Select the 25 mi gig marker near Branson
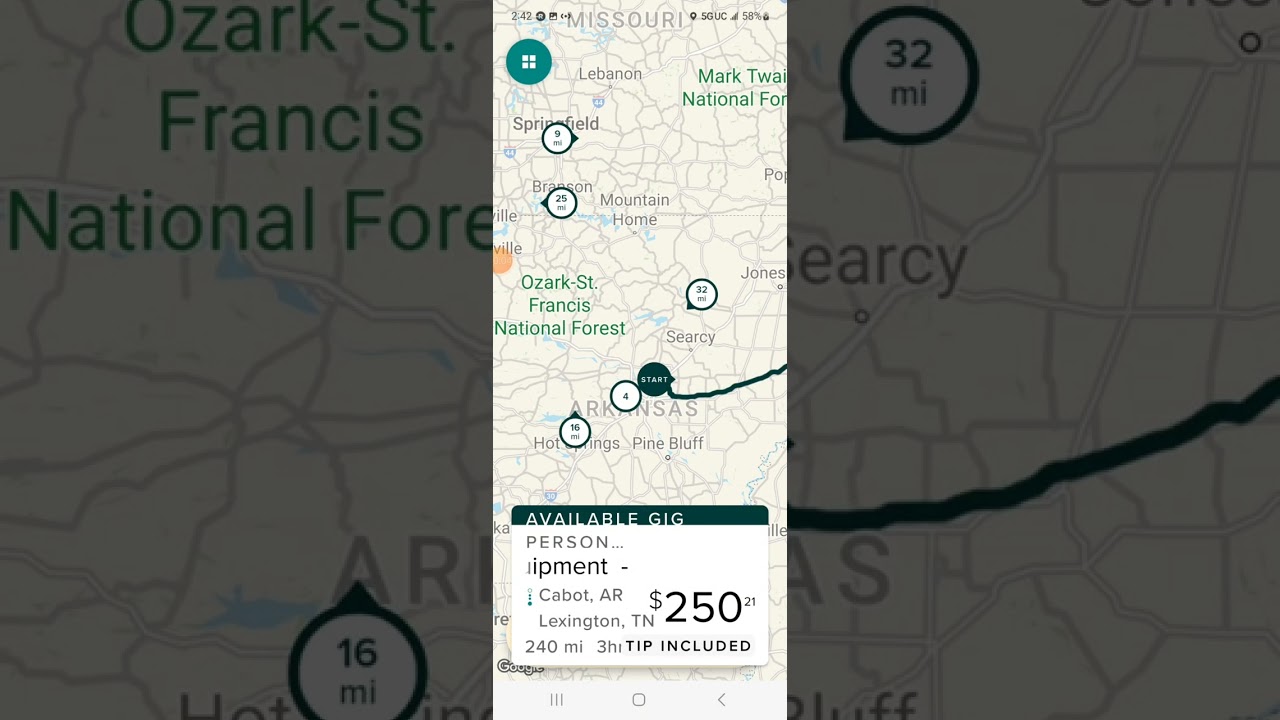 [561, 203]
